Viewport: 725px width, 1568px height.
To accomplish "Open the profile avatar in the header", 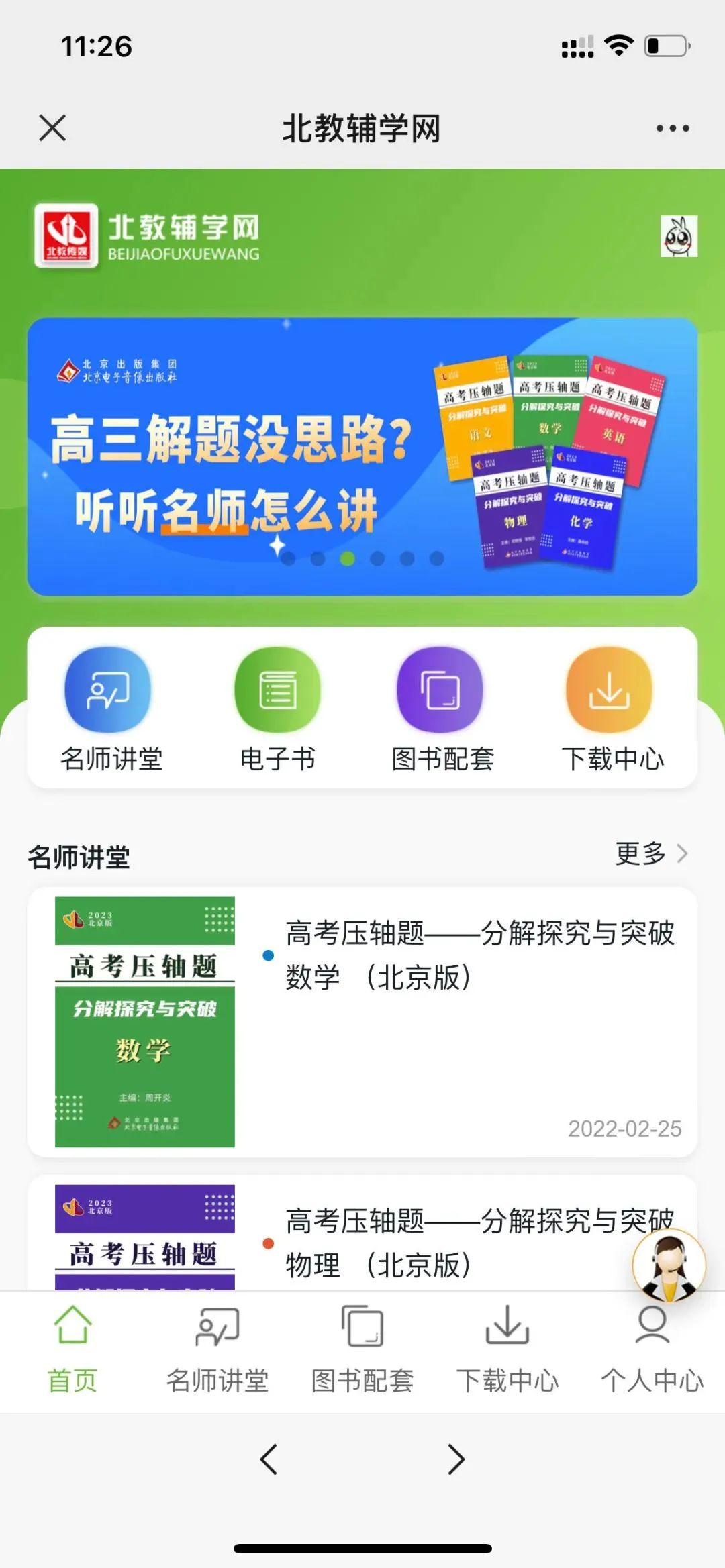I will point(678,236).
